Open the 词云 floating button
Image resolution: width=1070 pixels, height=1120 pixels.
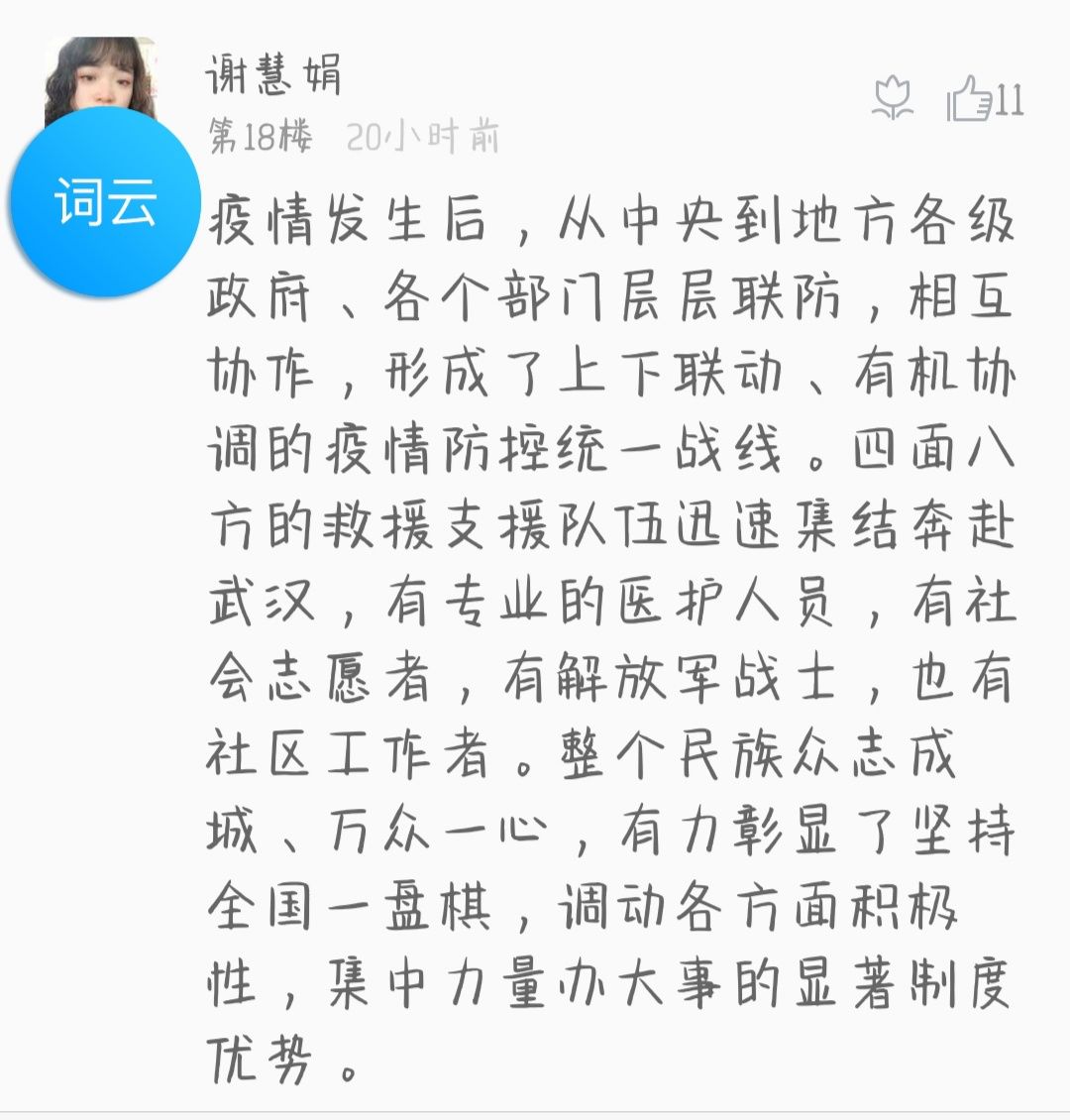pyautogui.click(x=105, y=203)
